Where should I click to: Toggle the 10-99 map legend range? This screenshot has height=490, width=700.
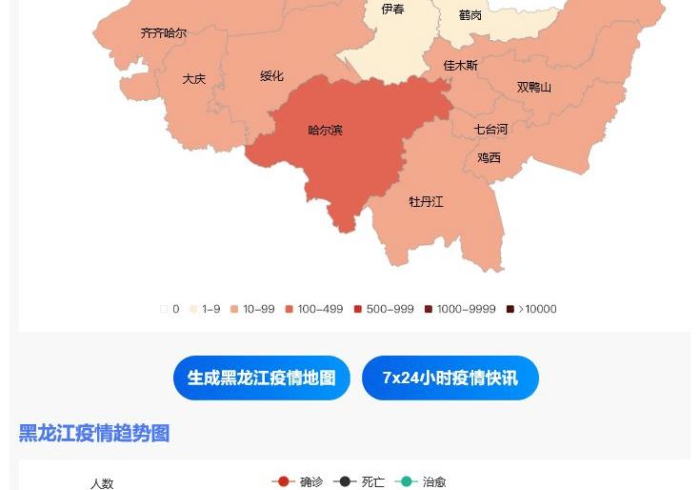[252, 309]
